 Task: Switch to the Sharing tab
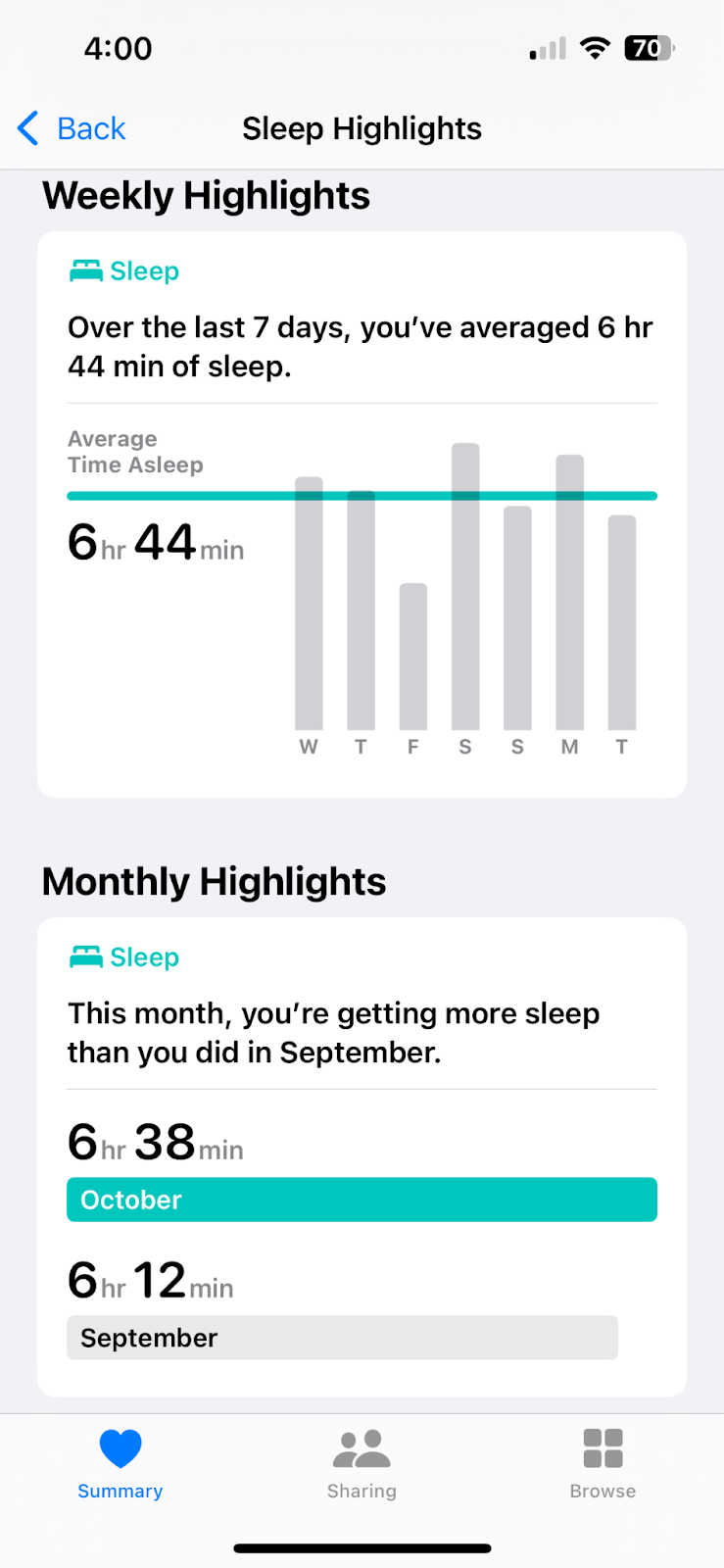coord(362,1464)
